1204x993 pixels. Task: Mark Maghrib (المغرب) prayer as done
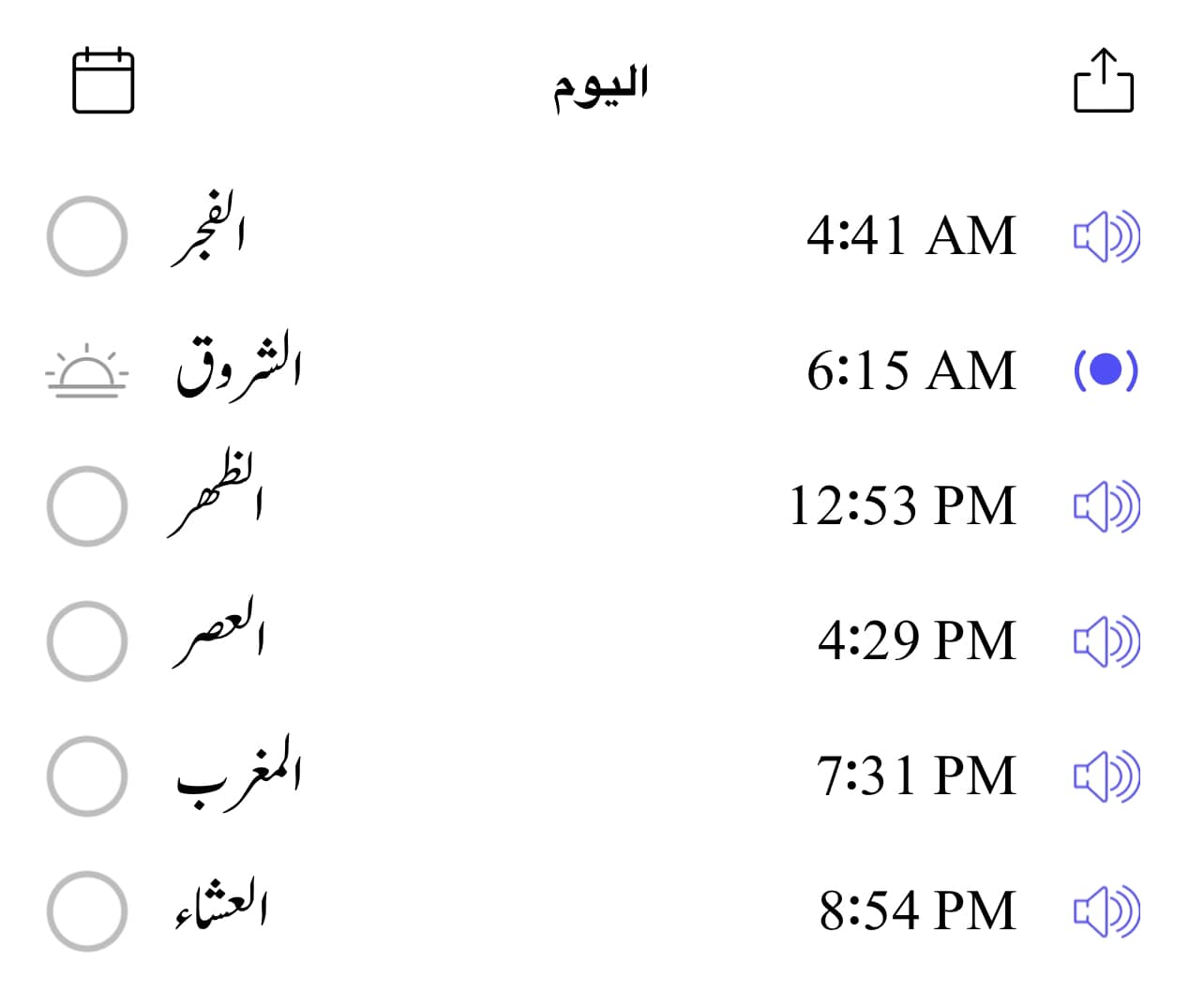click(86, 776)
